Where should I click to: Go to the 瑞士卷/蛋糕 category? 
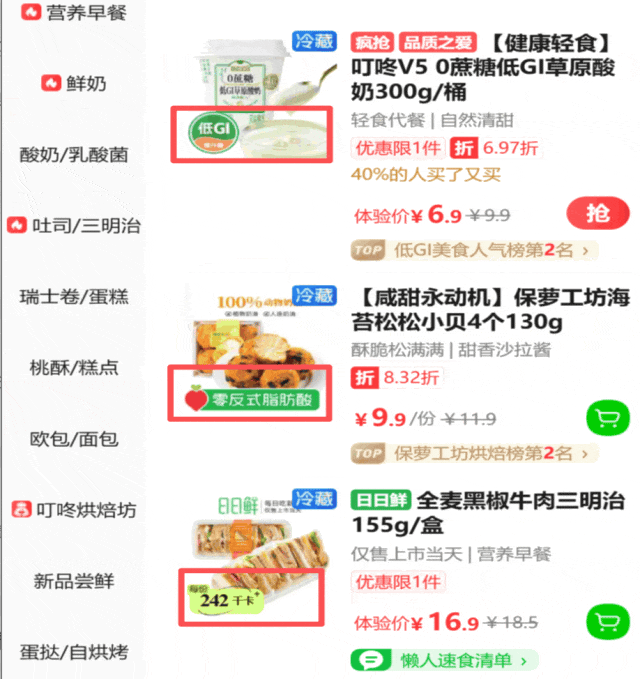pos(74,297)
